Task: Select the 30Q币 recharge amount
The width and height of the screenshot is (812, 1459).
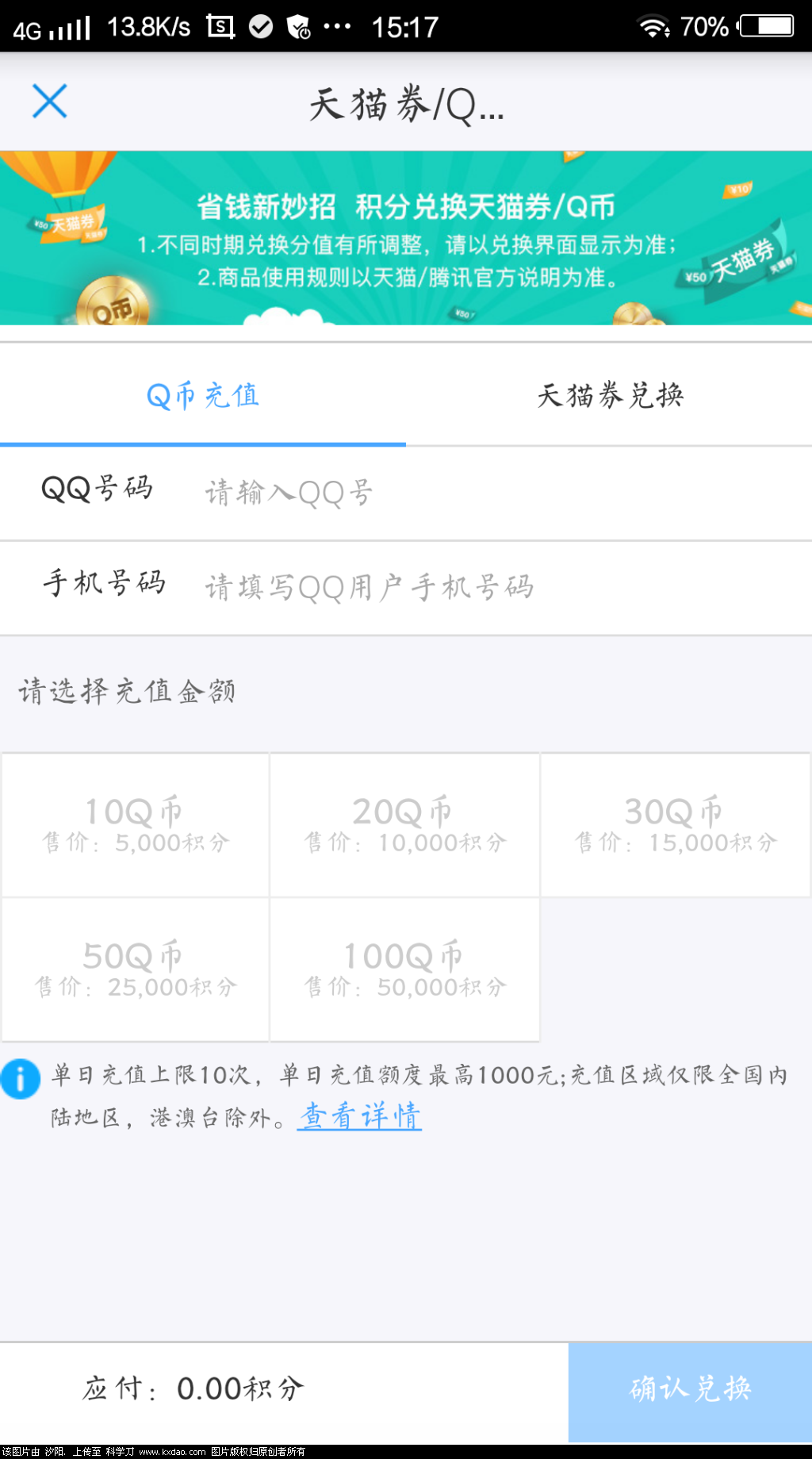Action: coord(676,825)
